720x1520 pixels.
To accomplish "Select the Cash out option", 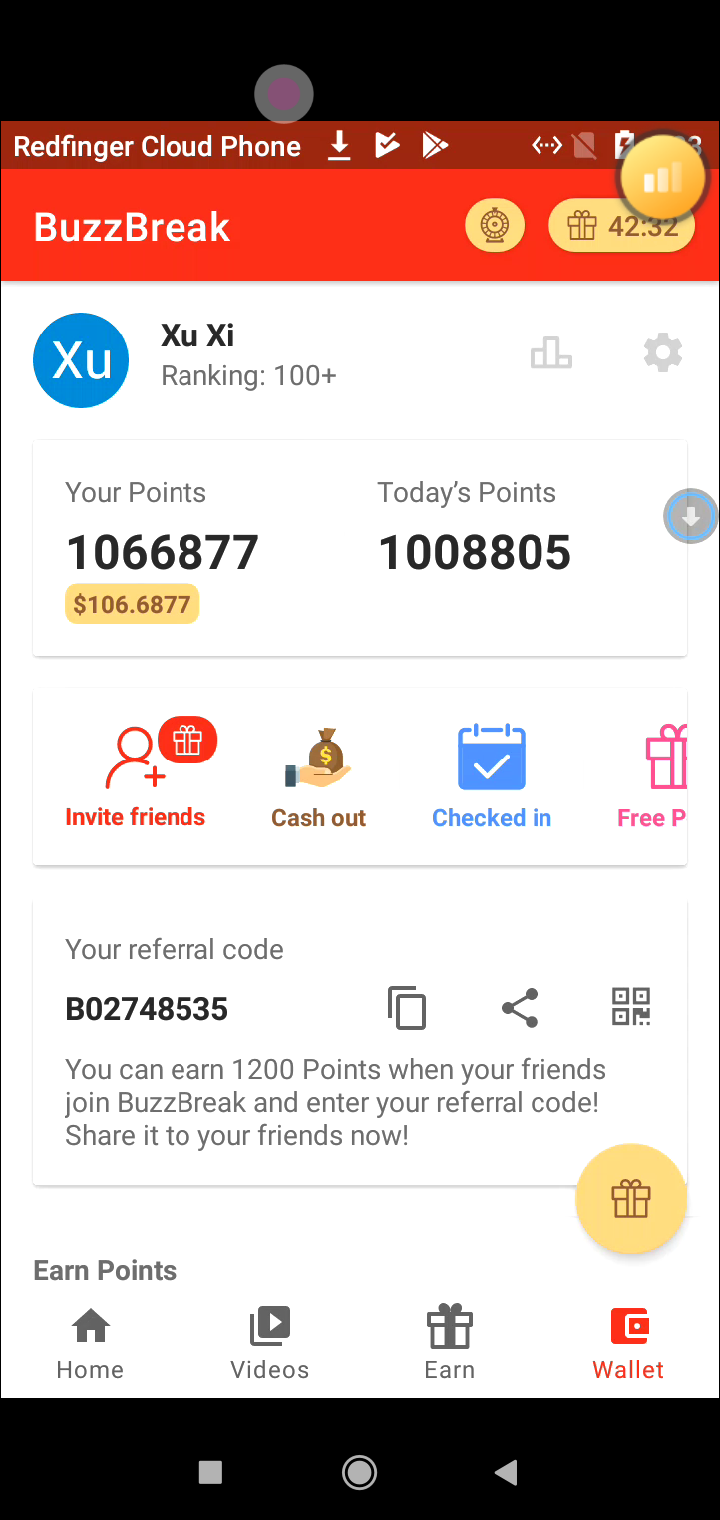I will click(x=319, y=777).
